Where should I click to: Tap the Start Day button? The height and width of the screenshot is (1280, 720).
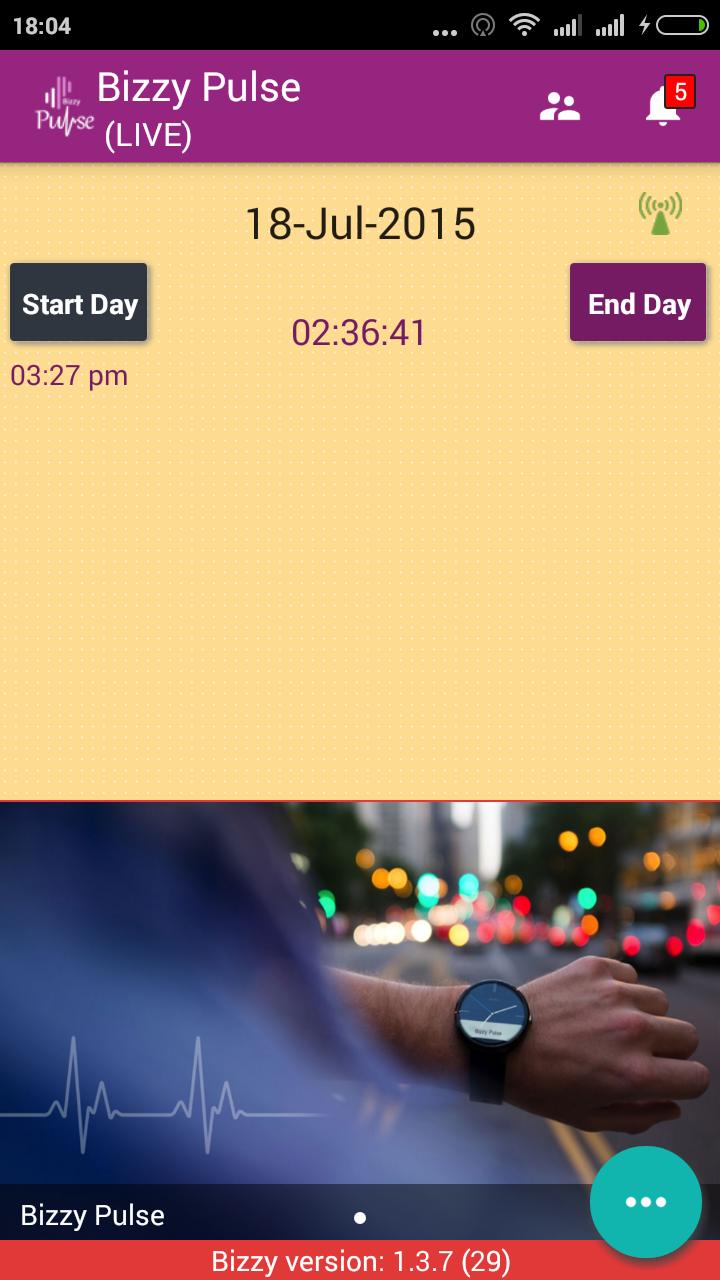(x=79, y=303)
